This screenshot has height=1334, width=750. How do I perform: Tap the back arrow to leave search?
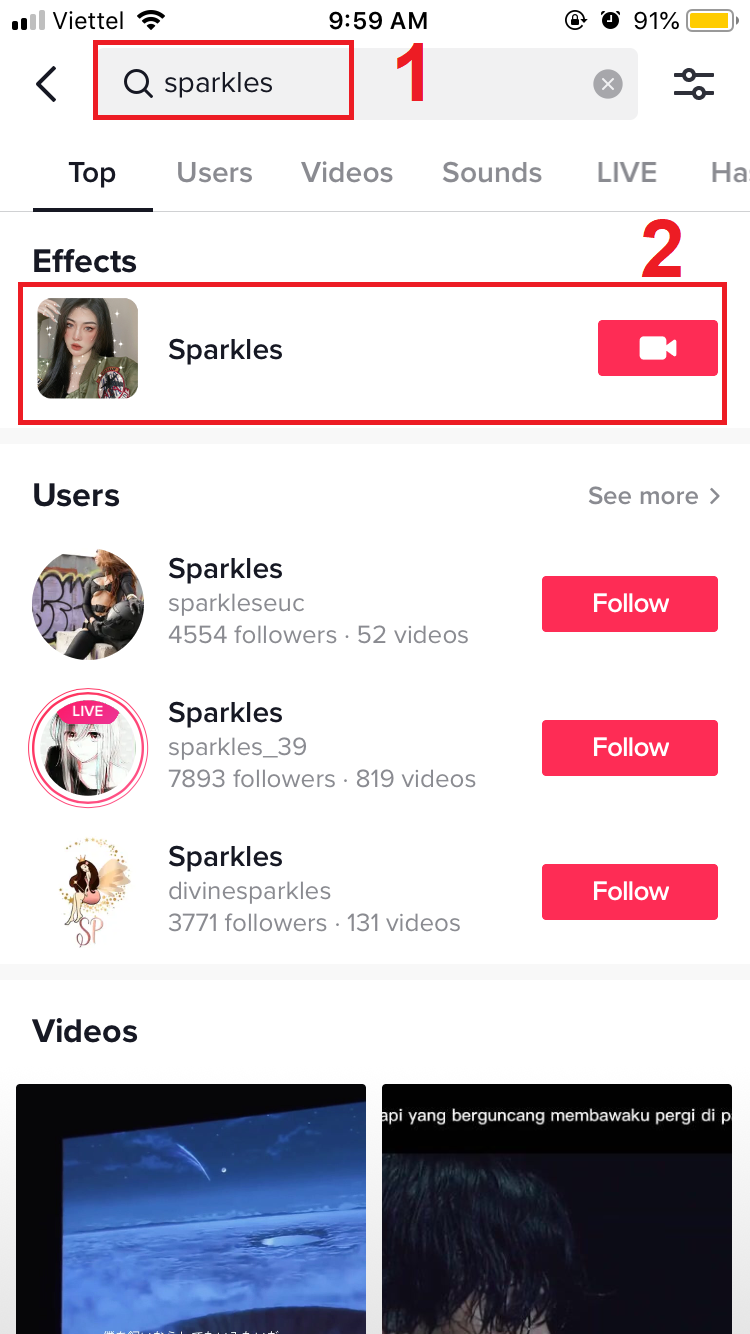click(45, 84)
